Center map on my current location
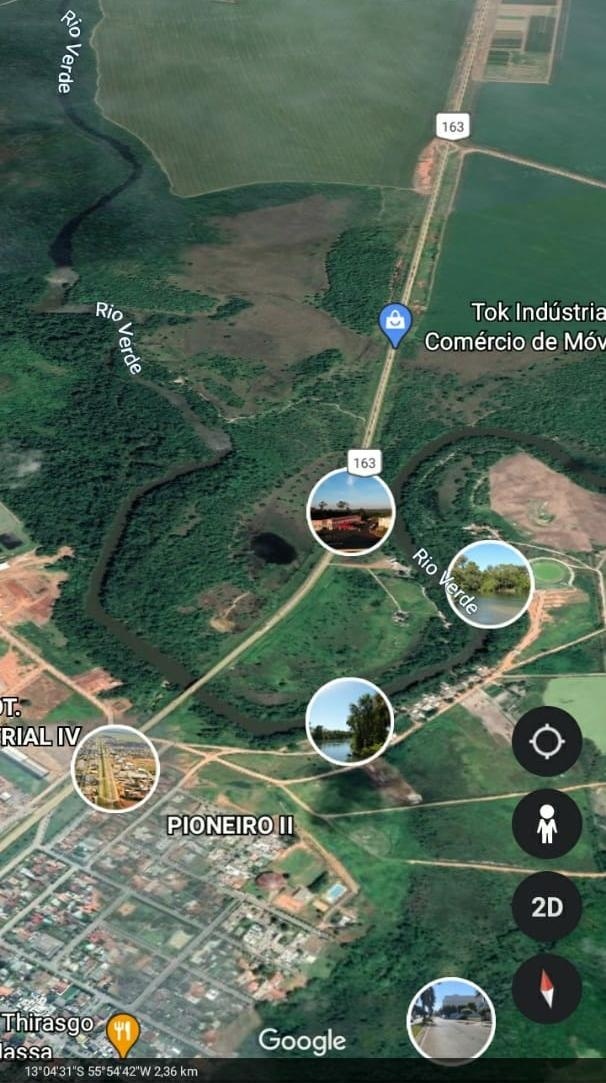 (547, 741)
